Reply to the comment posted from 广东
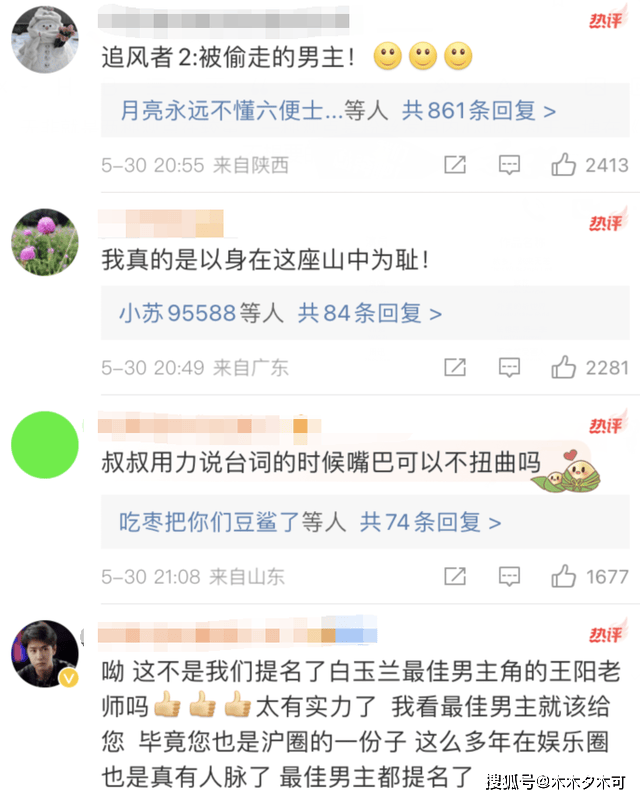 509,368
